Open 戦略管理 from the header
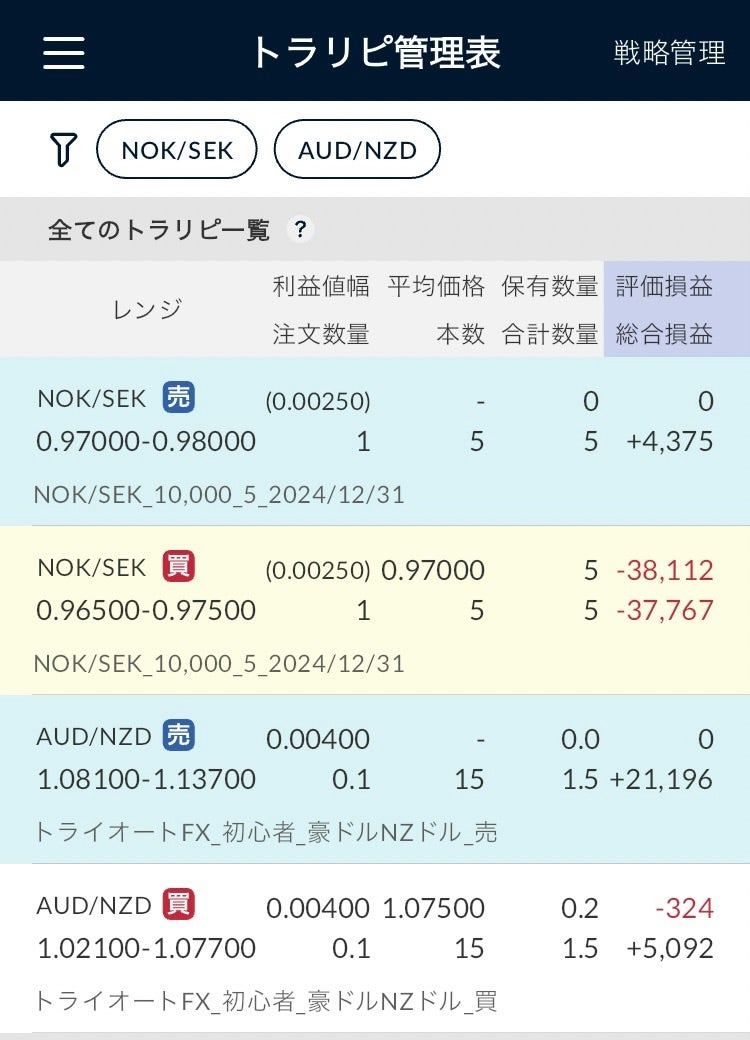The image size is (750, 1040). click(x=669, y=52)
